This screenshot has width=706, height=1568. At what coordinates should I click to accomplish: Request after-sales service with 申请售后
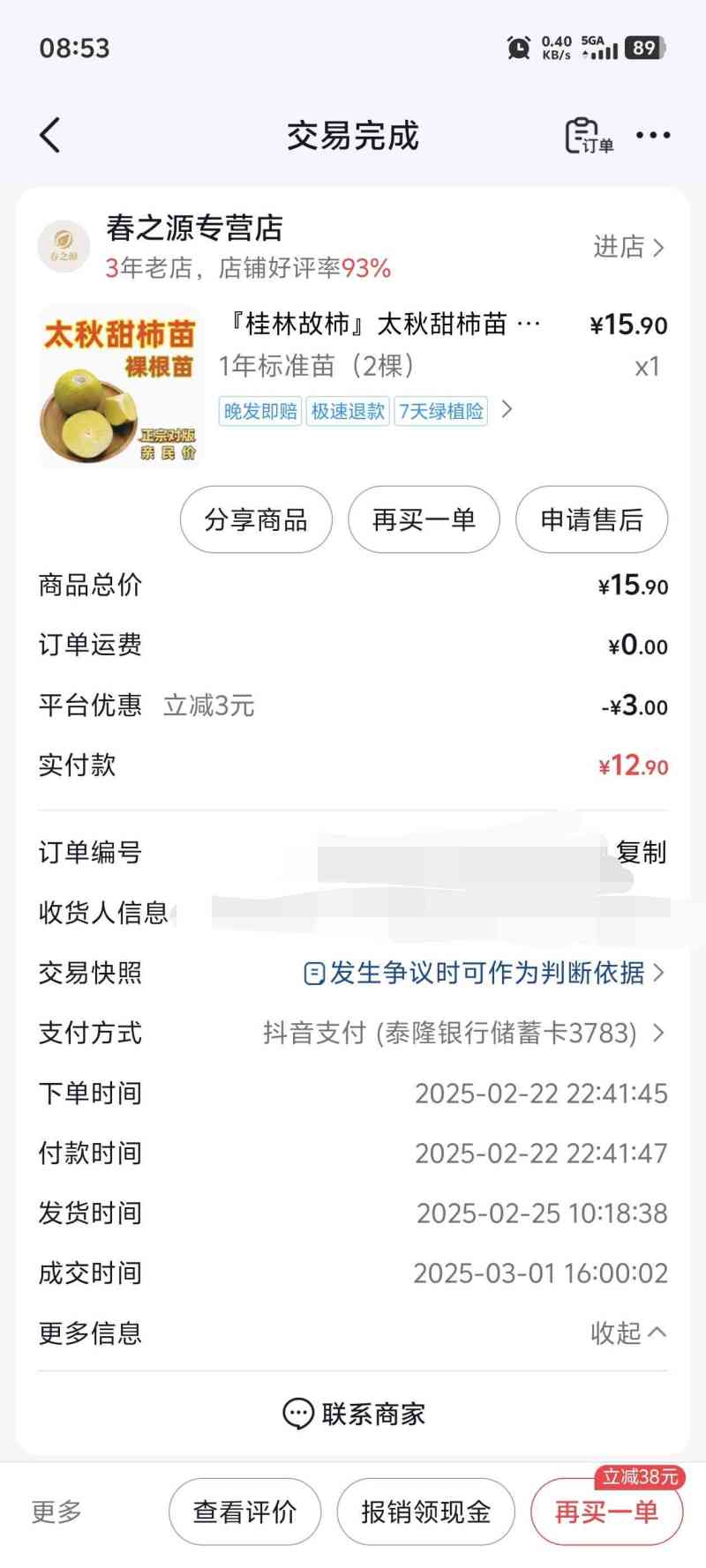tap(591, 519)
